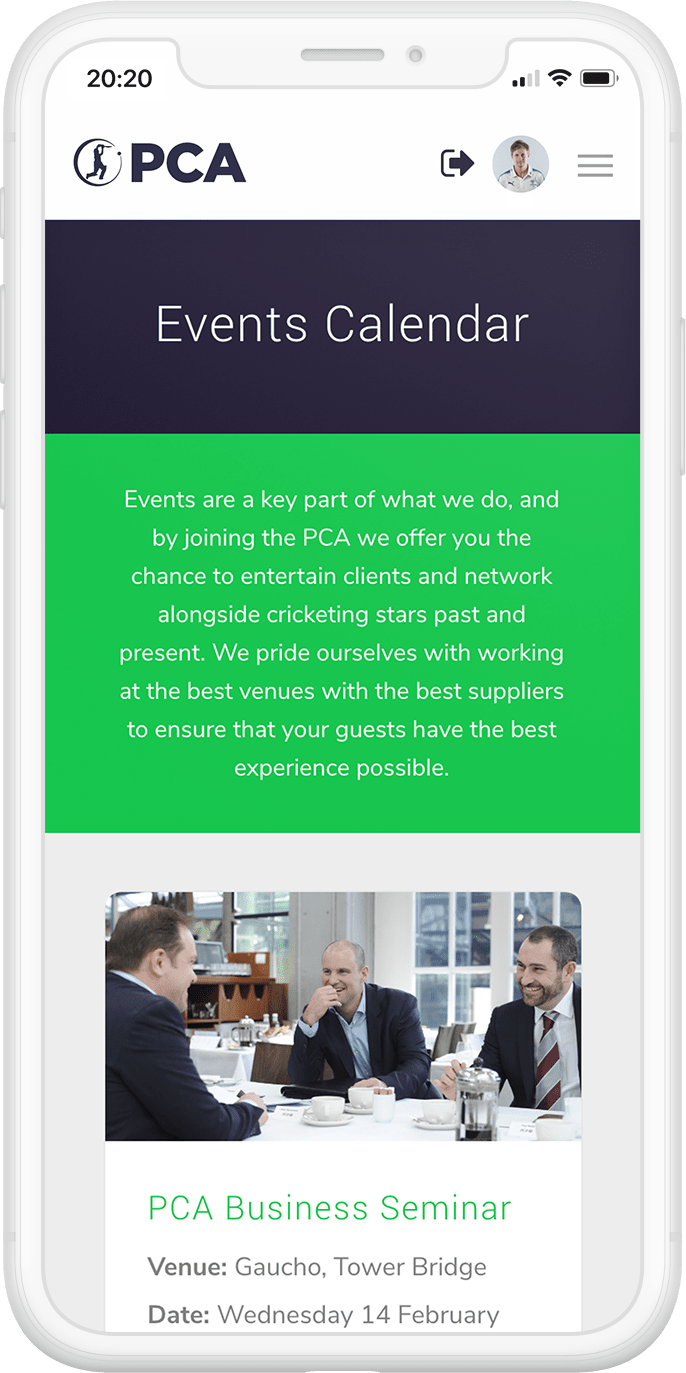Go to the PCA home logo

tap(160, 163)
